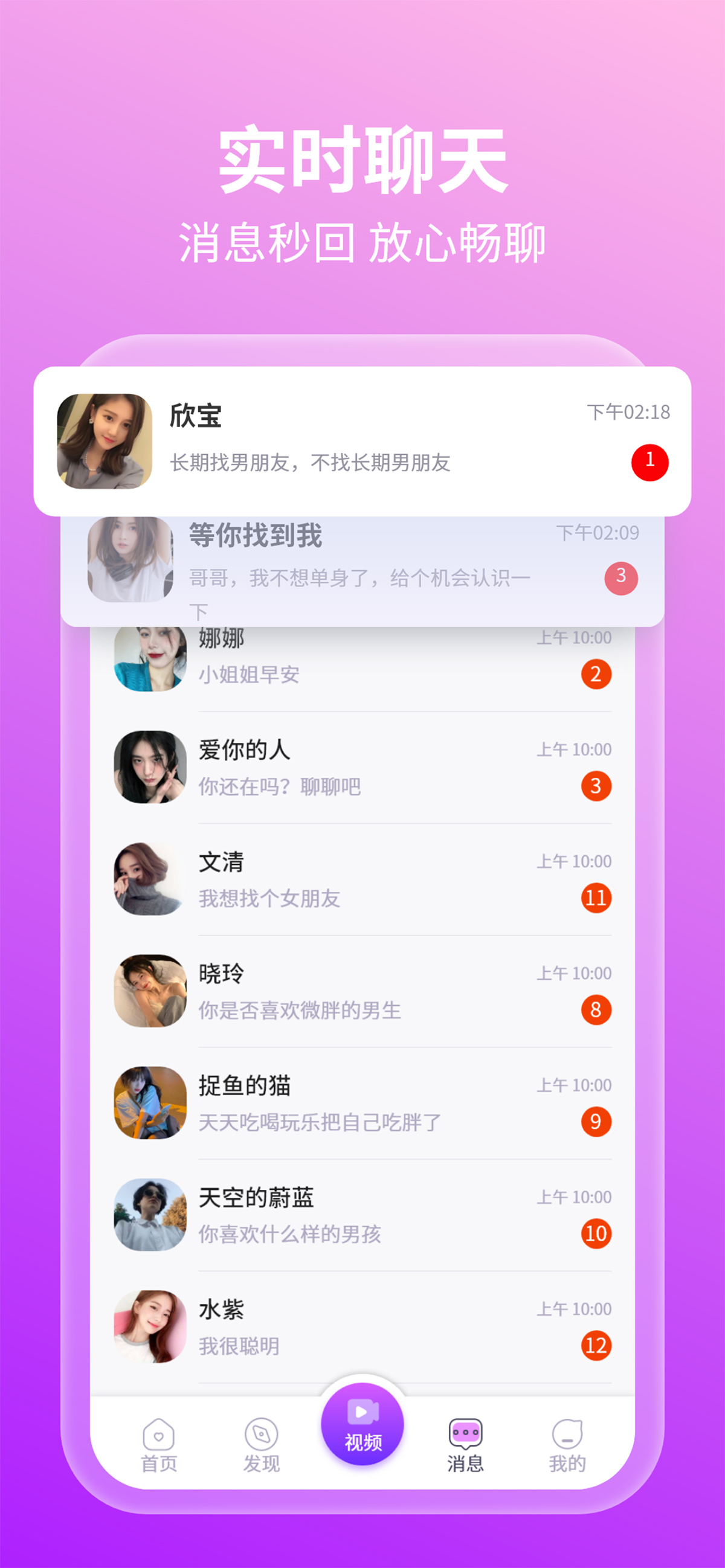The height and width of the screenshot is (1568, 725).
Task: Tap the red unread badge on 欣宝
Action: click(649, 461)
